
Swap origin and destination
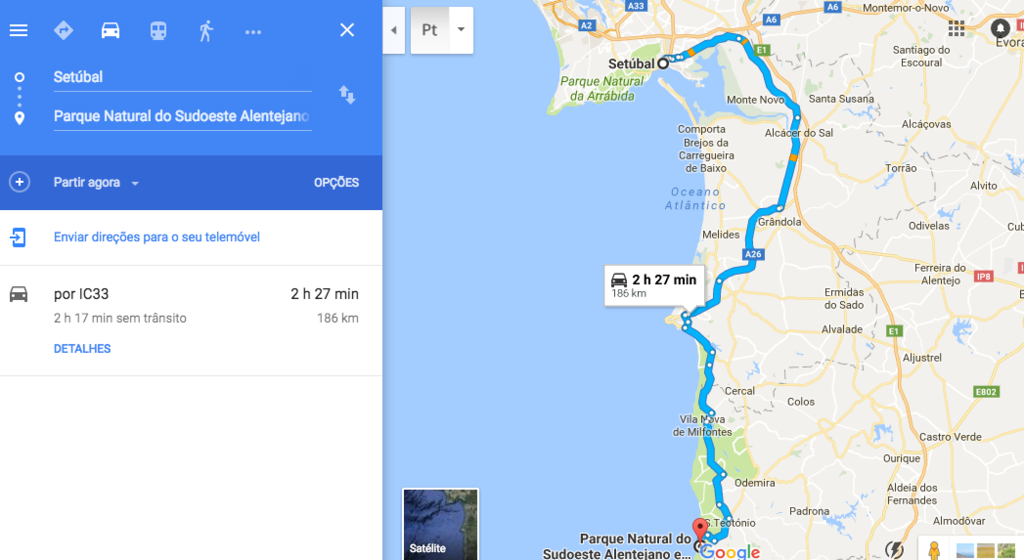[x=347, y=95]
